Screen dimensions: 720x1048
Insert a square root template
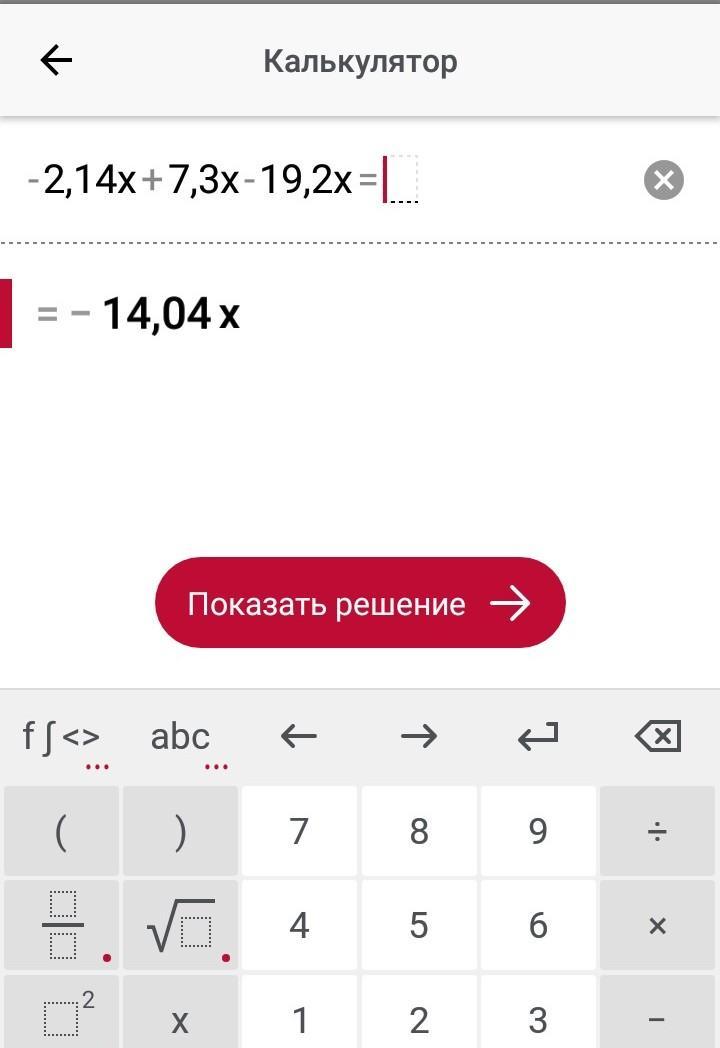click(180, 925)
